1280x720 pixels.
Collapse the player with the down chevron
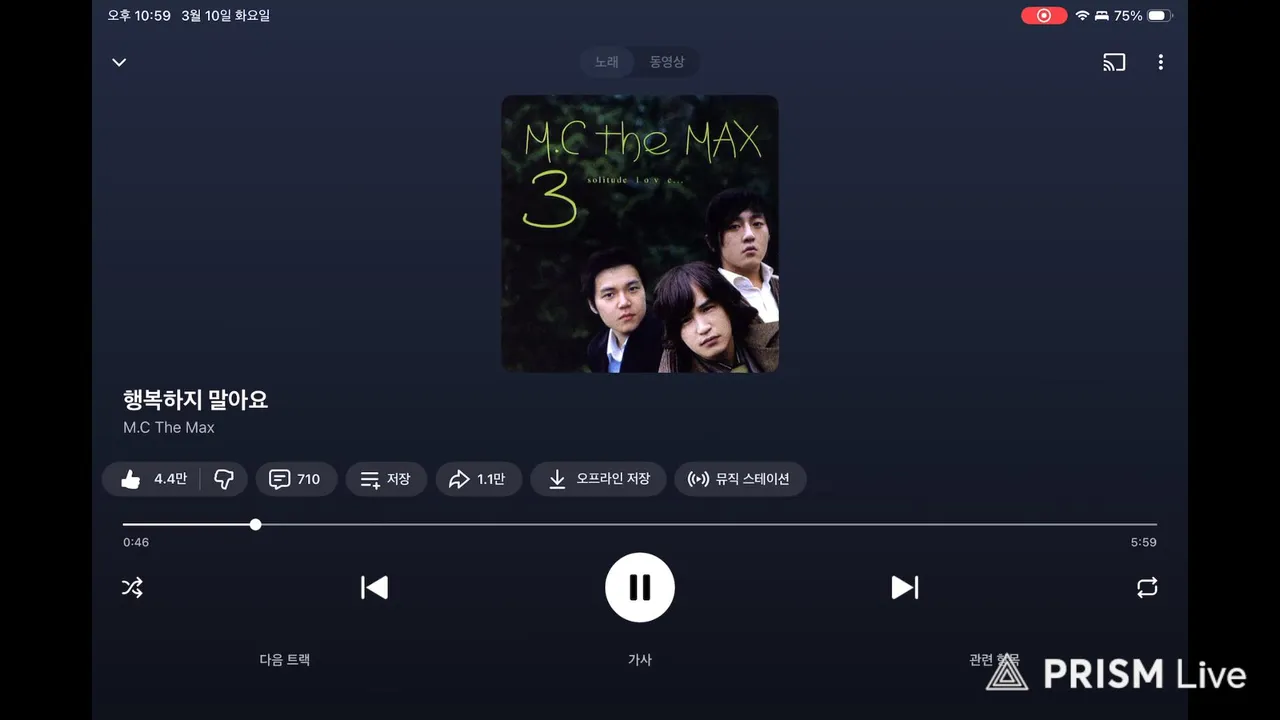tap(119, 62)
